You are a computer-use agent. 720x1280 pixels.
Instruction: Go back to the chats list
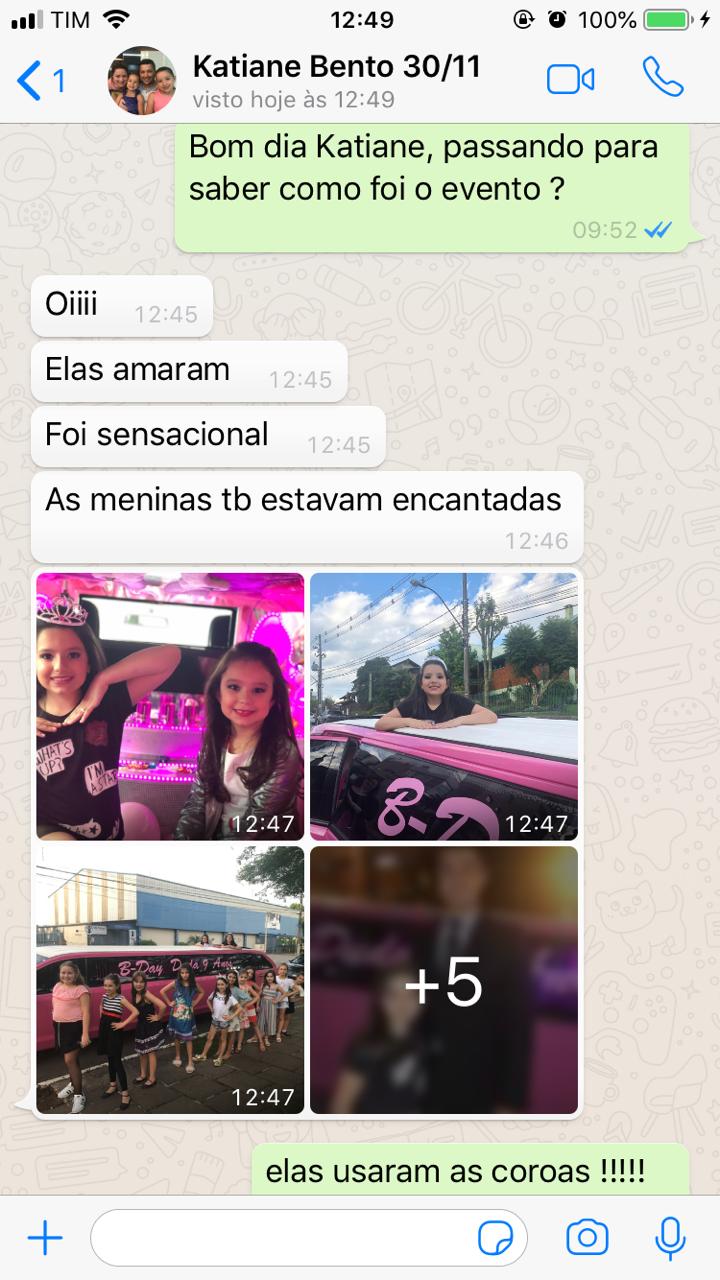pyautogui.click(x=40, y=80)
